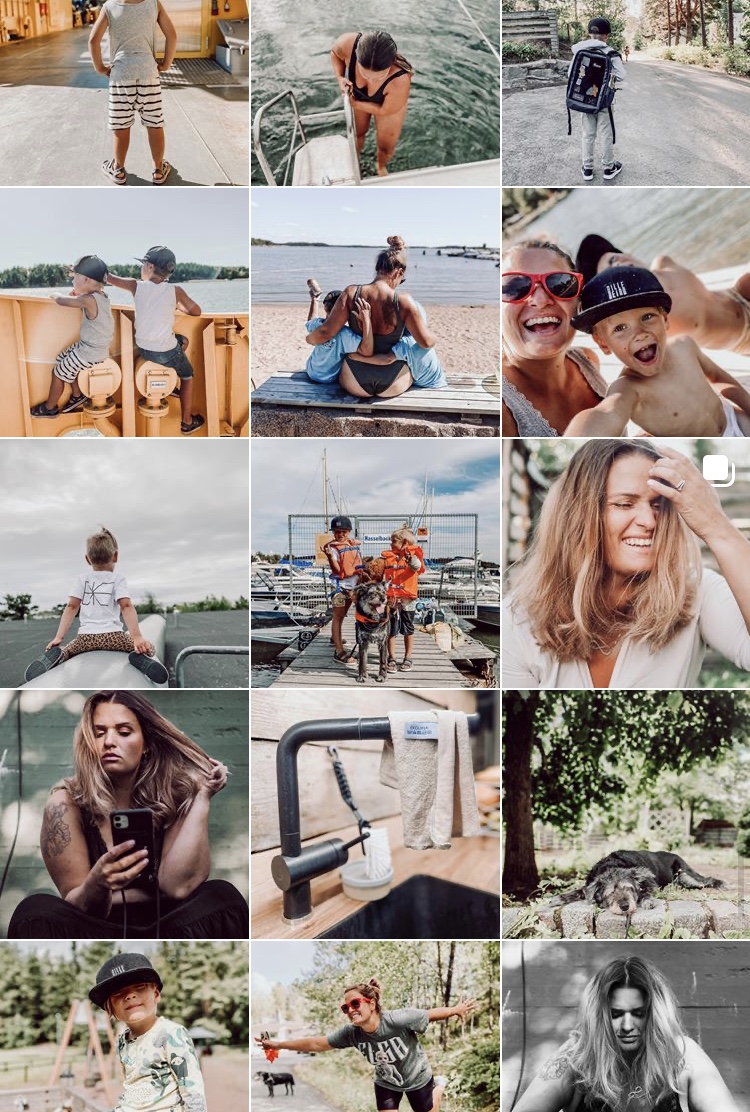
Task: Open the photo of boy in striped shorts
Action: [124, 92]
